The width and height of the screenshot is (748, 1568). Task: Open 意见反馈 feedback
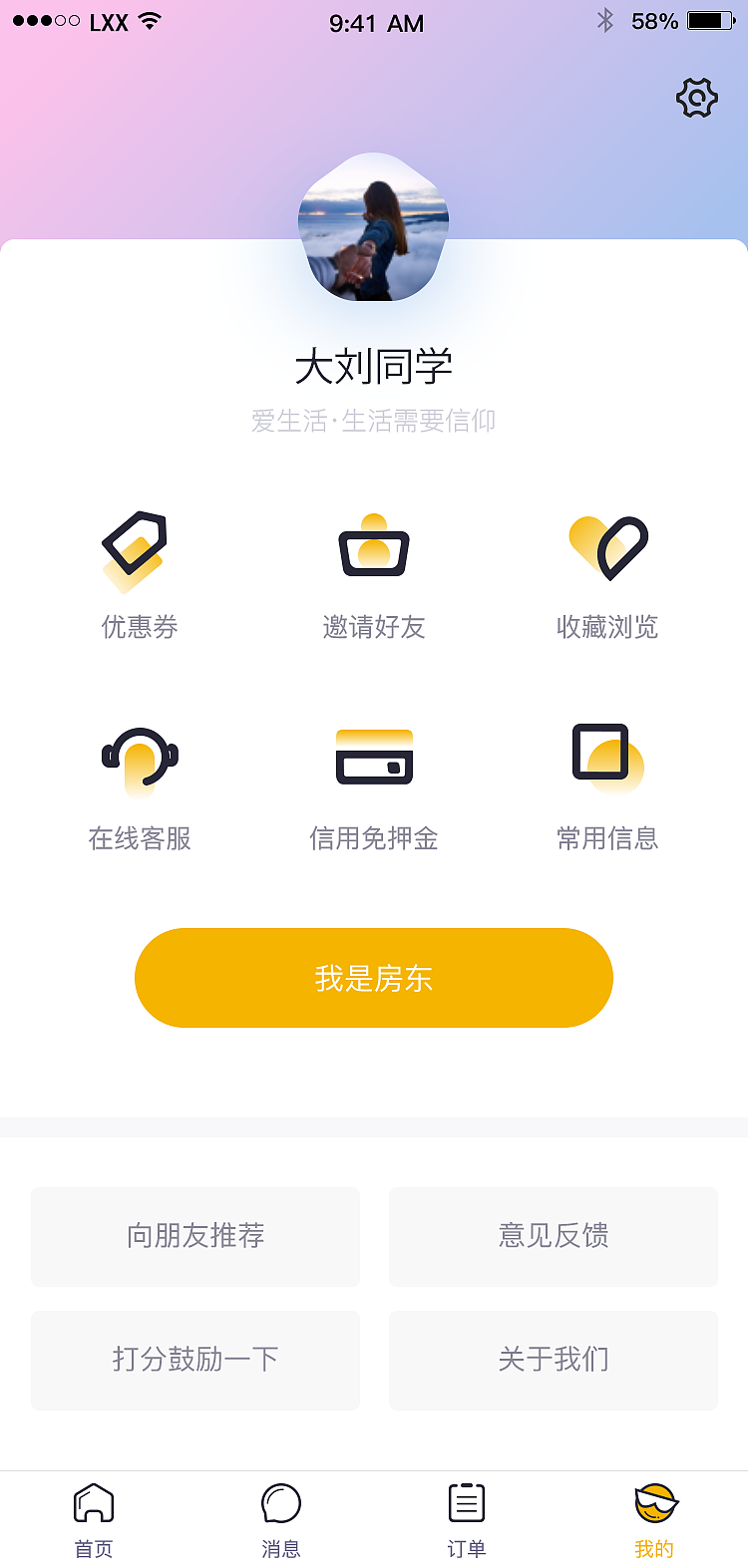(x=554, y=1236)
